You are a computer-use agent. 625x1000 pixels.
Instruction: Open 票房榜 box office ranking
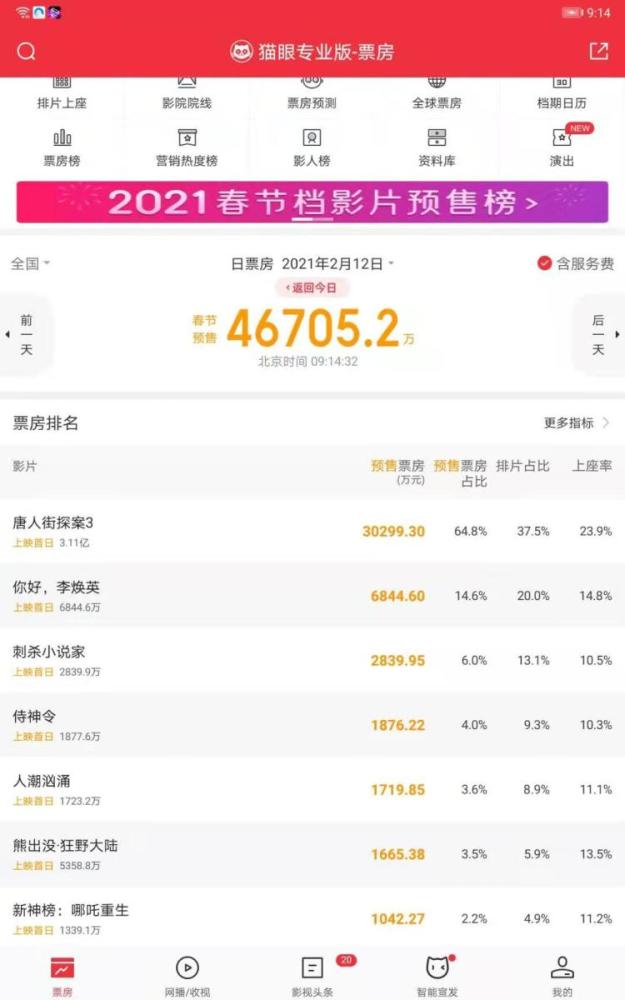(x=62, y=148)
